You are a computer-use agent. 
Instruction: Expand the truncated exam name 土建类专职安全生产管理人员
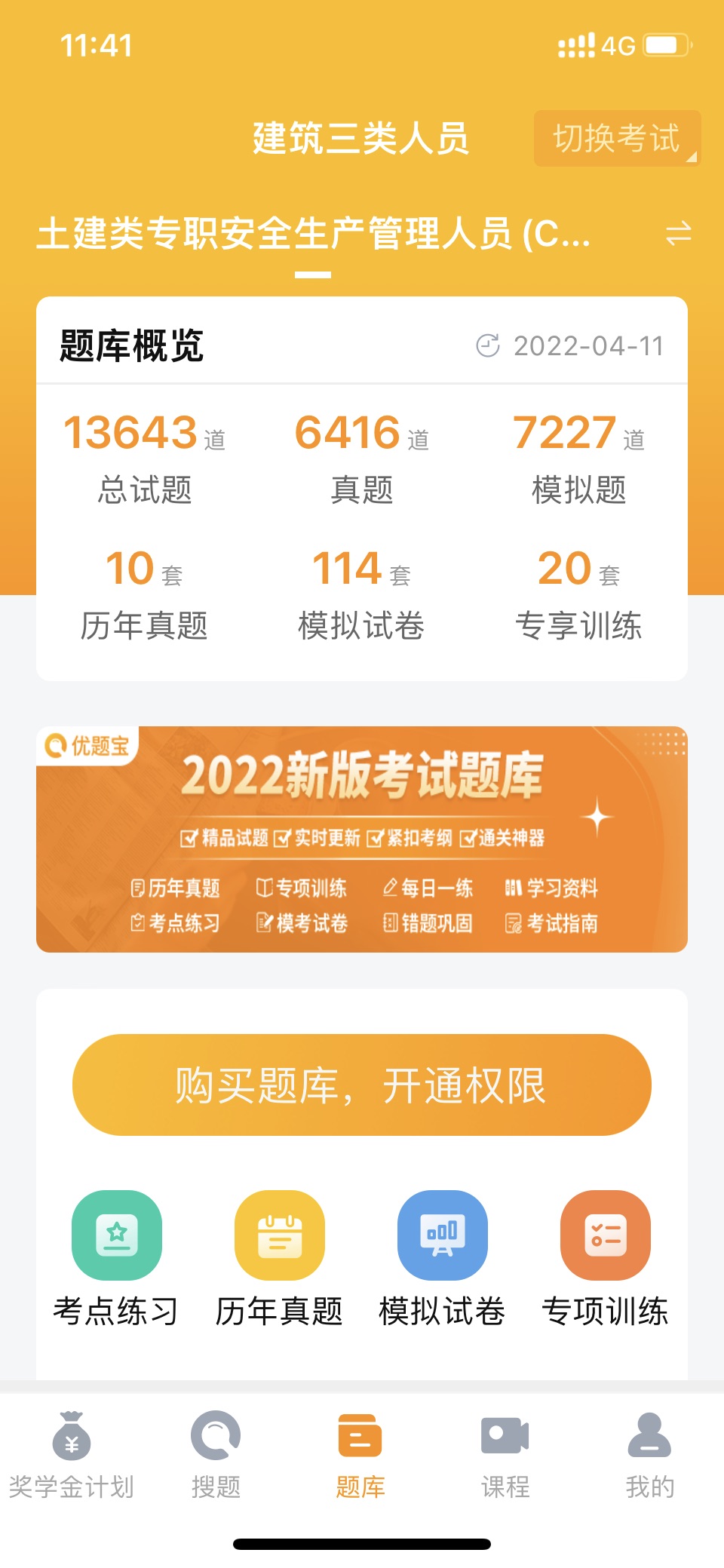point(313,232)
